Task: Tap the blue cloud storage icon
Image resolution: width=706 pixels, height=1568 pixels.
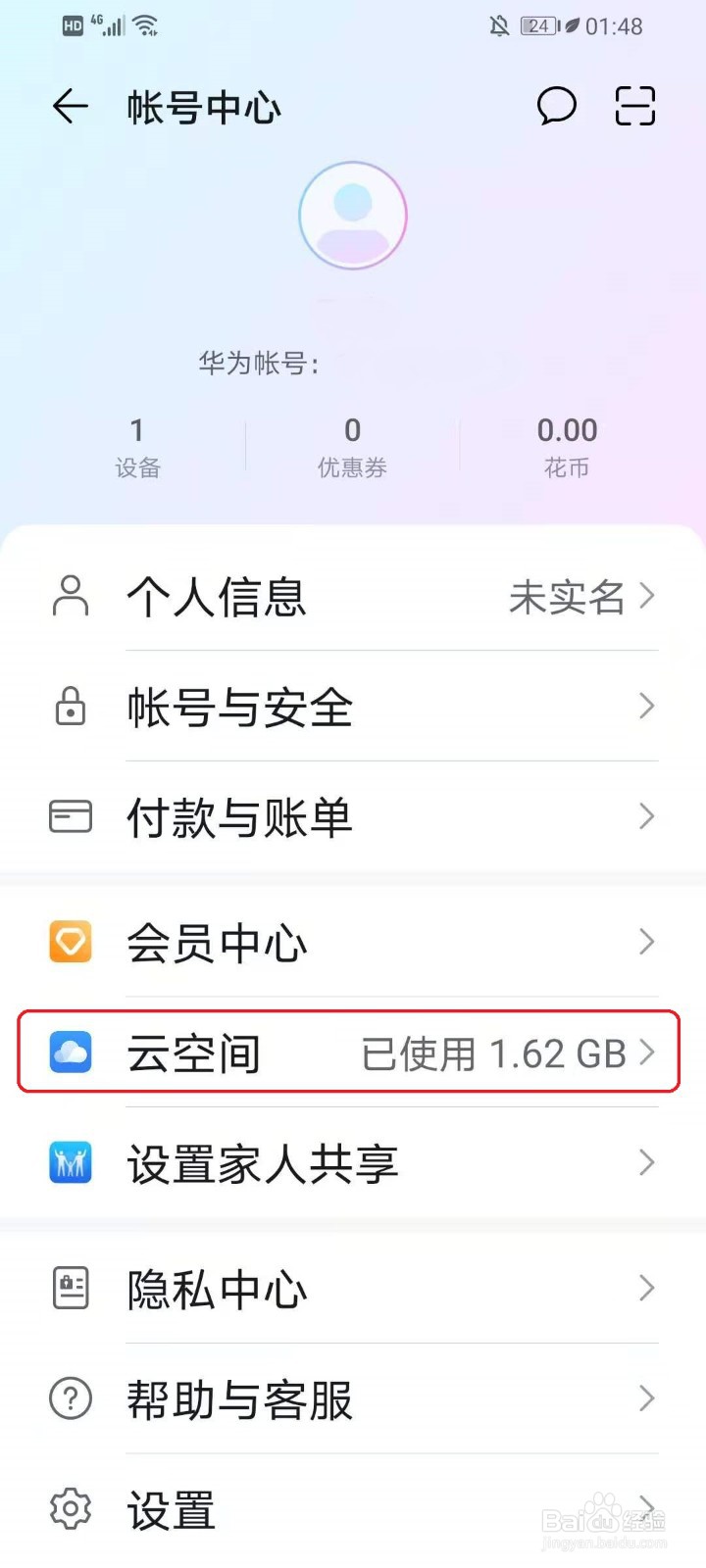Action: point(69,1053)
